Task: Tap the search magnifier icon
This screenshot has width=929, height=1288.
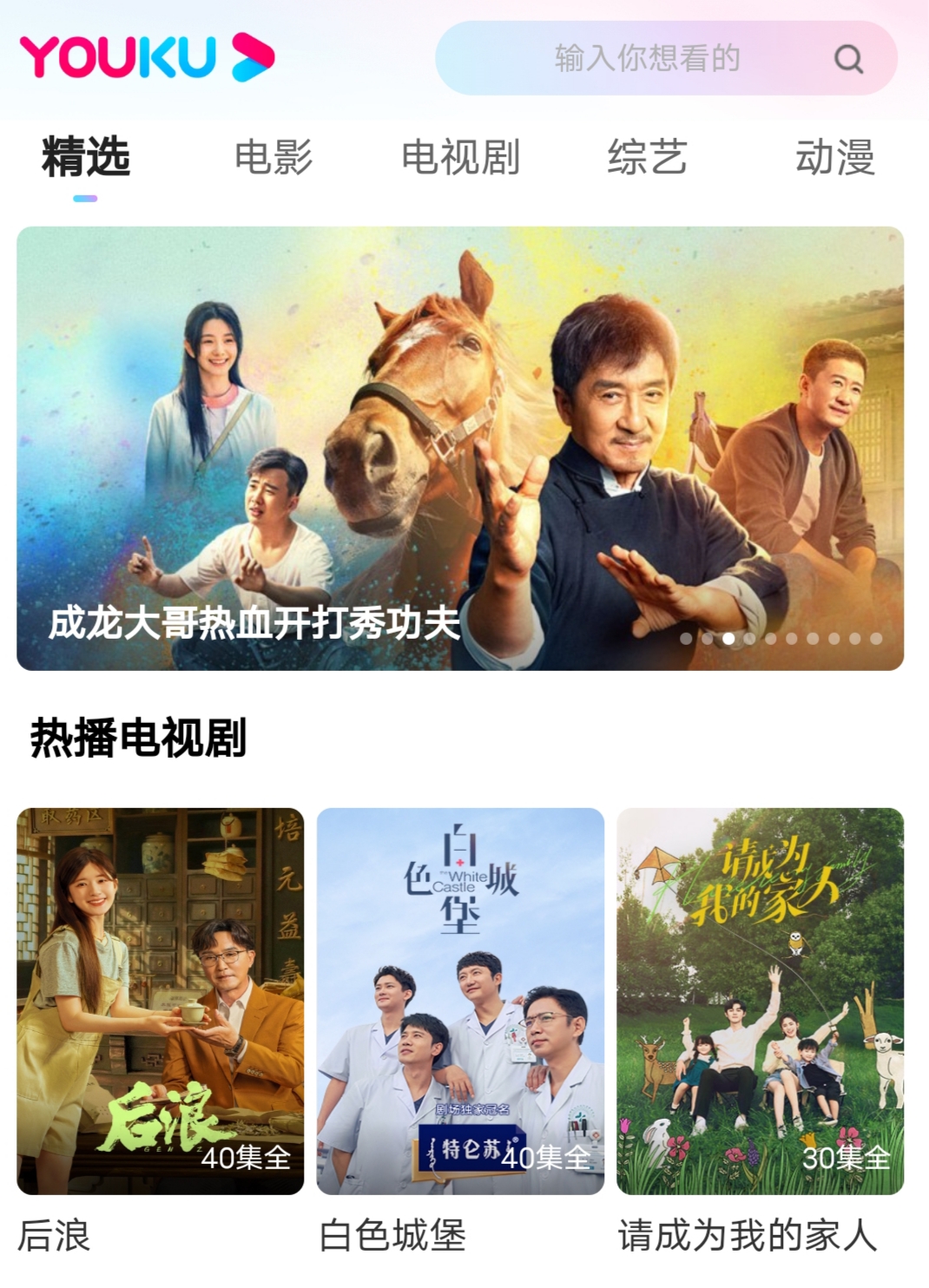Action: coord(848,59)
